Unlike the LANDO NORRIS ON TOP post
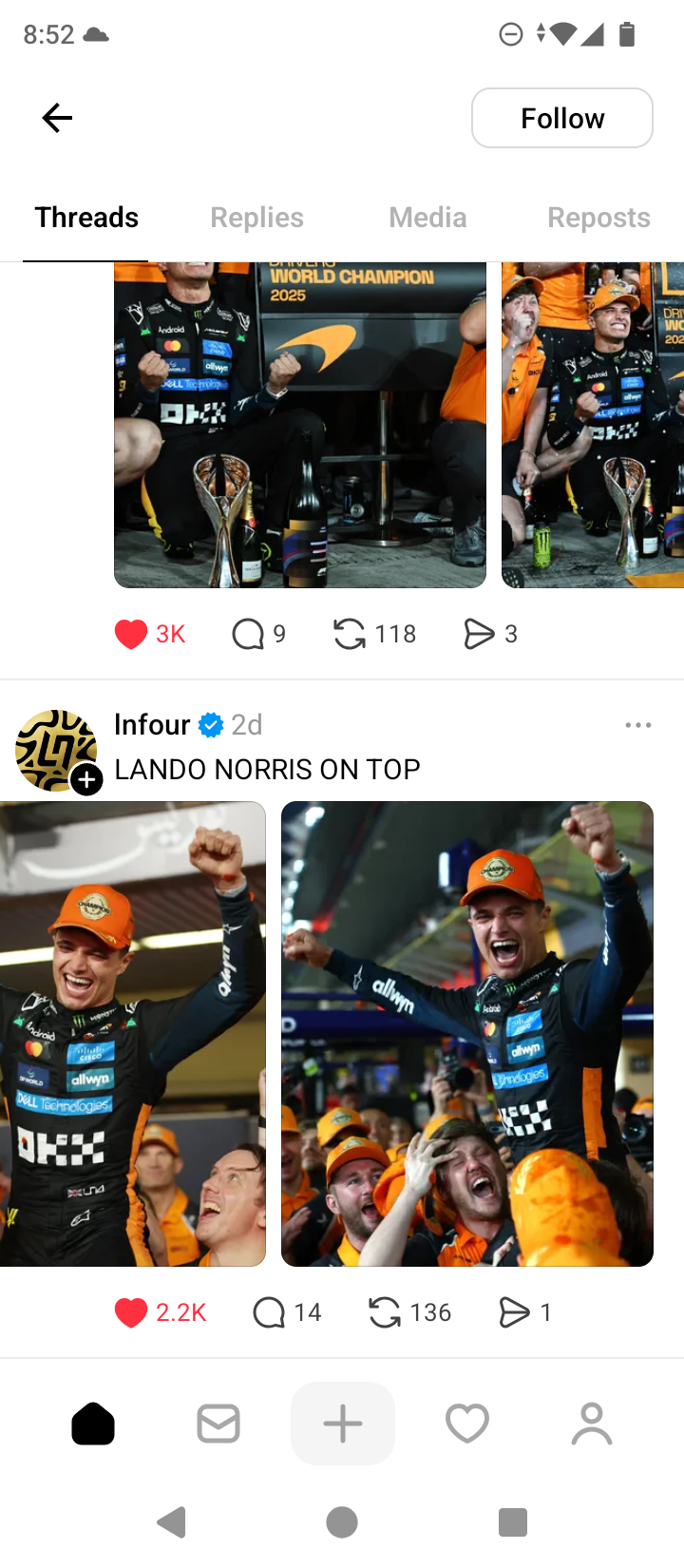This screenshot has height=1568, width=684. pyautogui.click(x=131, y=1312)
